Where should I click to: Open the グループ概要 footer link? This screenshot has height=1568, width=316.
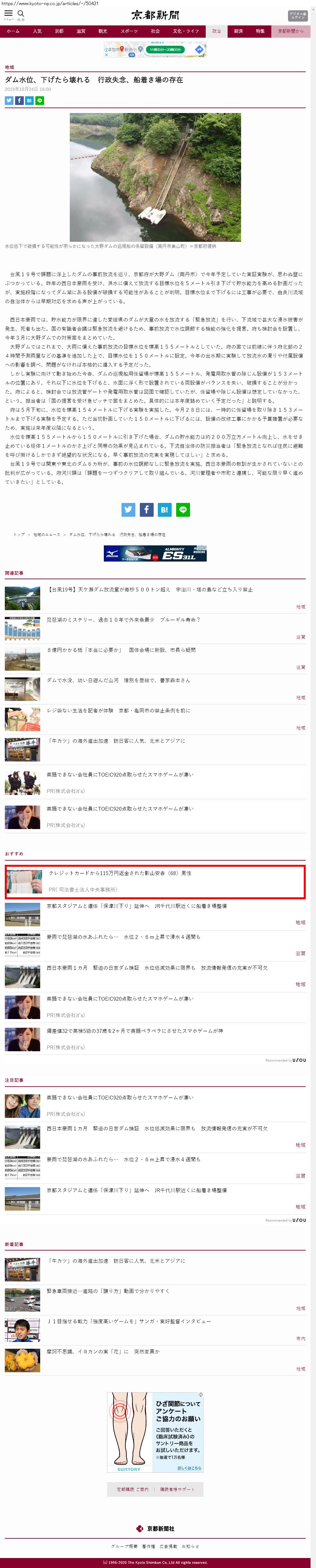pyautogui.click(x=124, y=1546)
